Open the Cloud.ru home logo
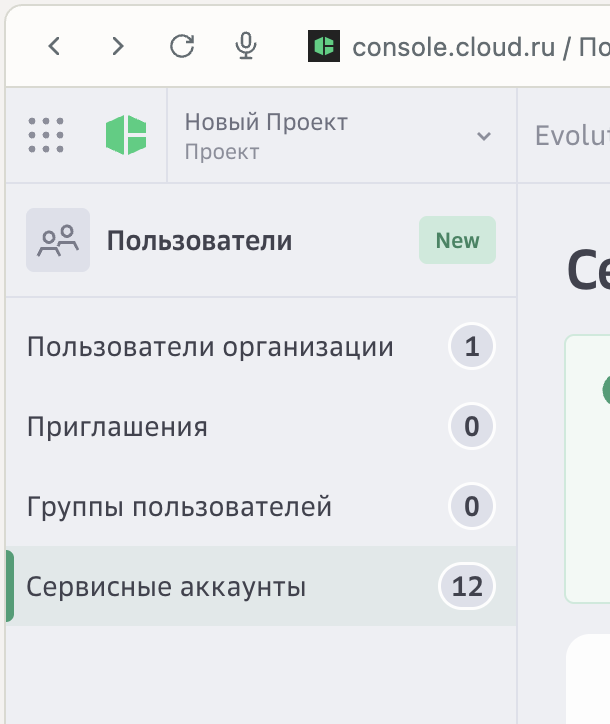610x724 pixels. pos(126,135)
